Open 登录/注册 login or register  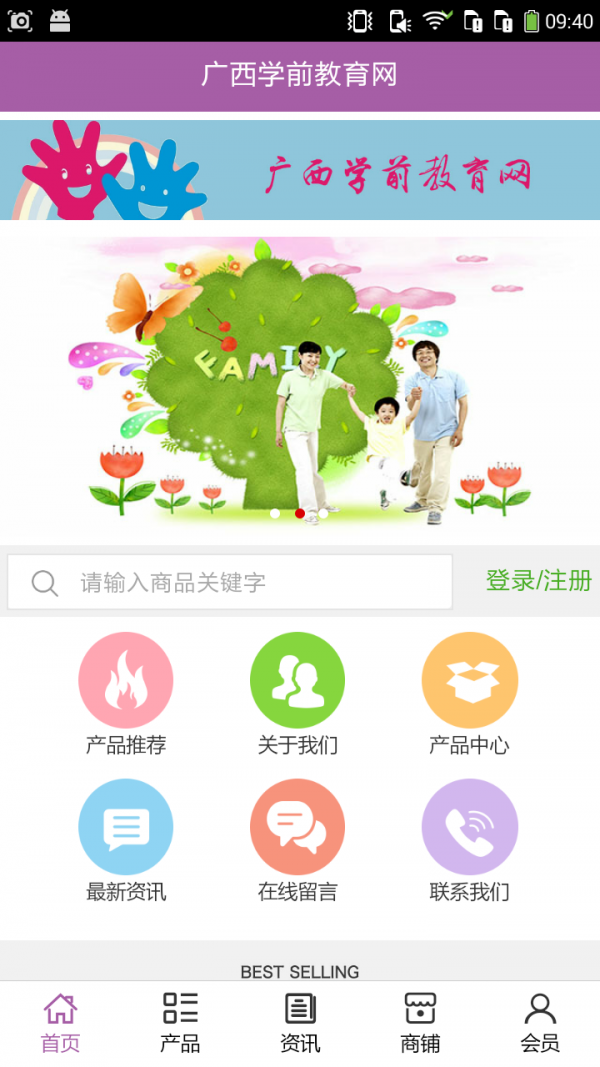(x=538, y=580)
